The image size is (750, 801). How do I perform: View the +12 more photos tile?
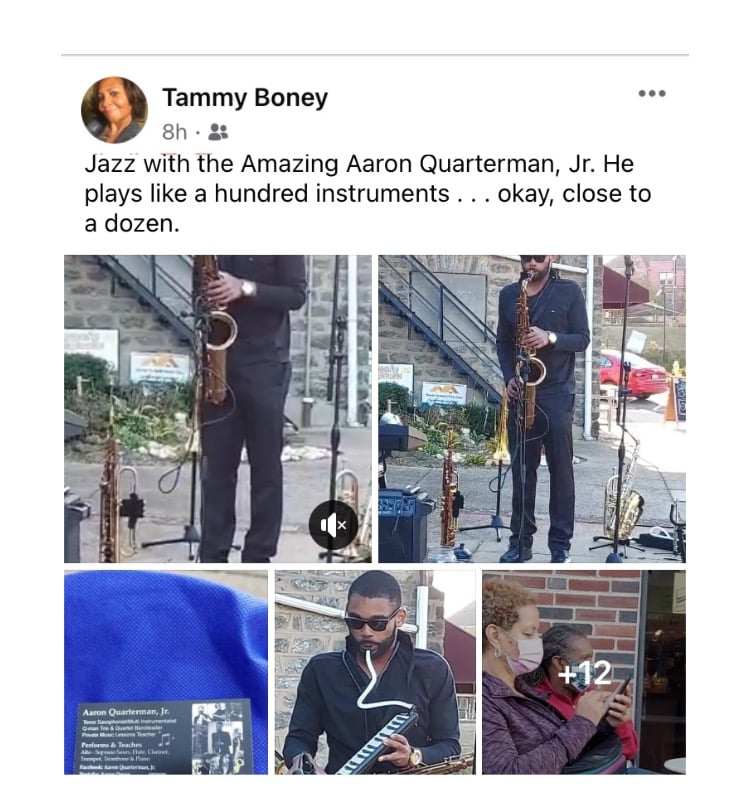pyautogui.click(x=584, y=672)
